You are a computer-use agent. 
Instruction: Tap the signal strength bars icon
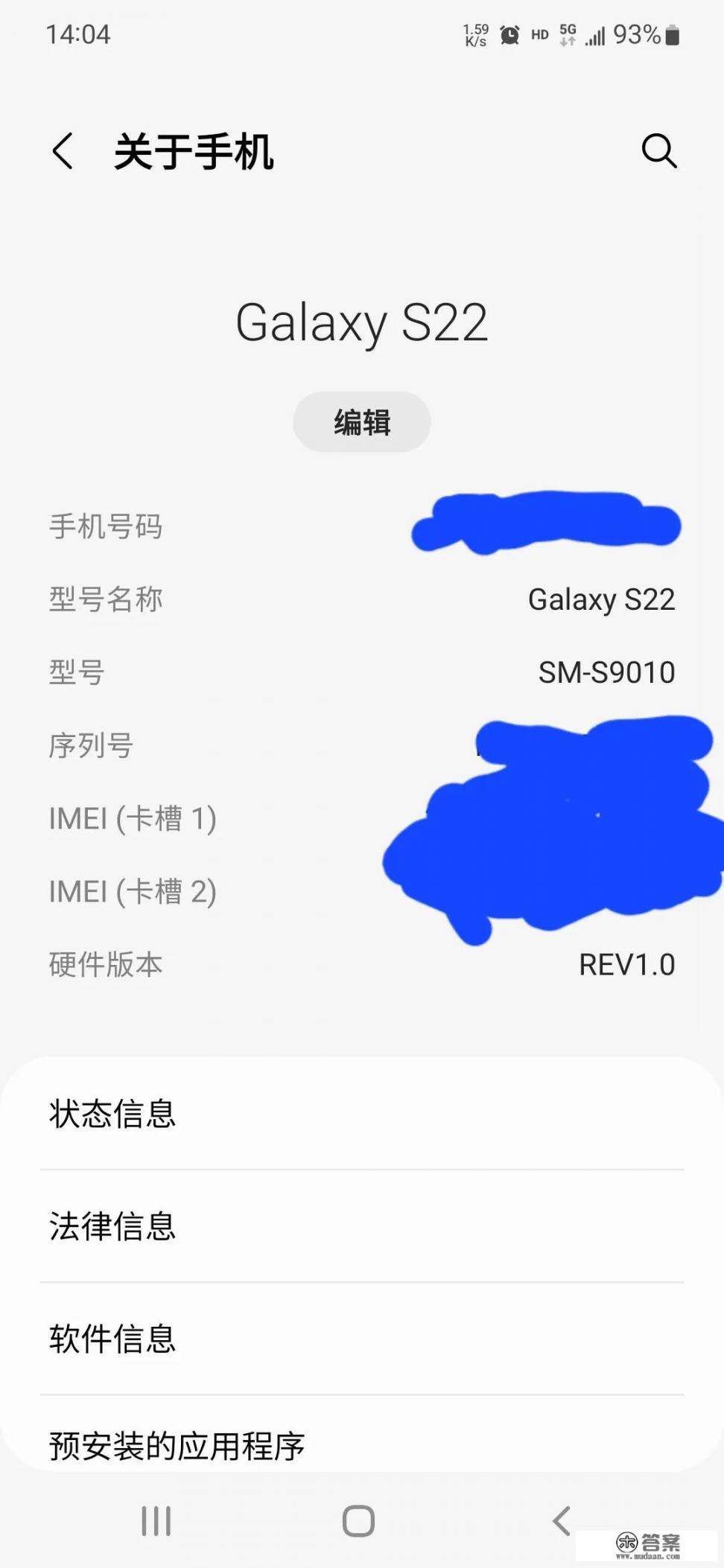pos(596,34)
